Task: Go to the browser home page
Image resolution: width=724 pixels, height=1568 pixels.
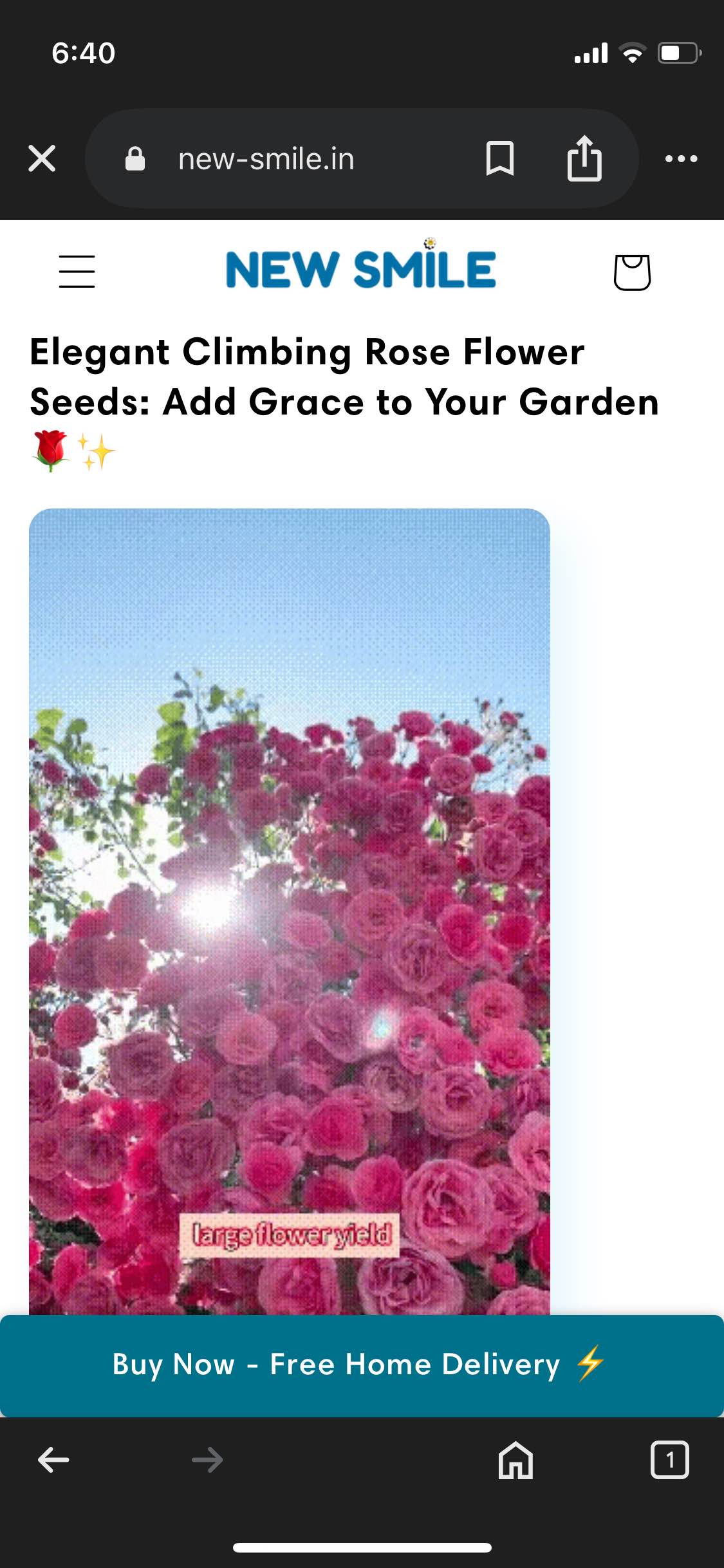Action: [x=515, y=1459]
